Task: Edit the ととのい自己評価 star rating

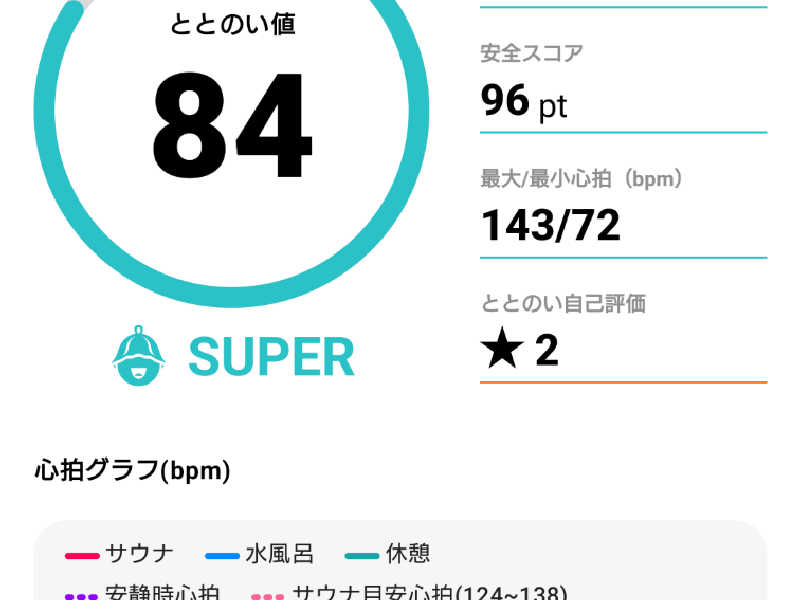Action: (x=520, y=350)
